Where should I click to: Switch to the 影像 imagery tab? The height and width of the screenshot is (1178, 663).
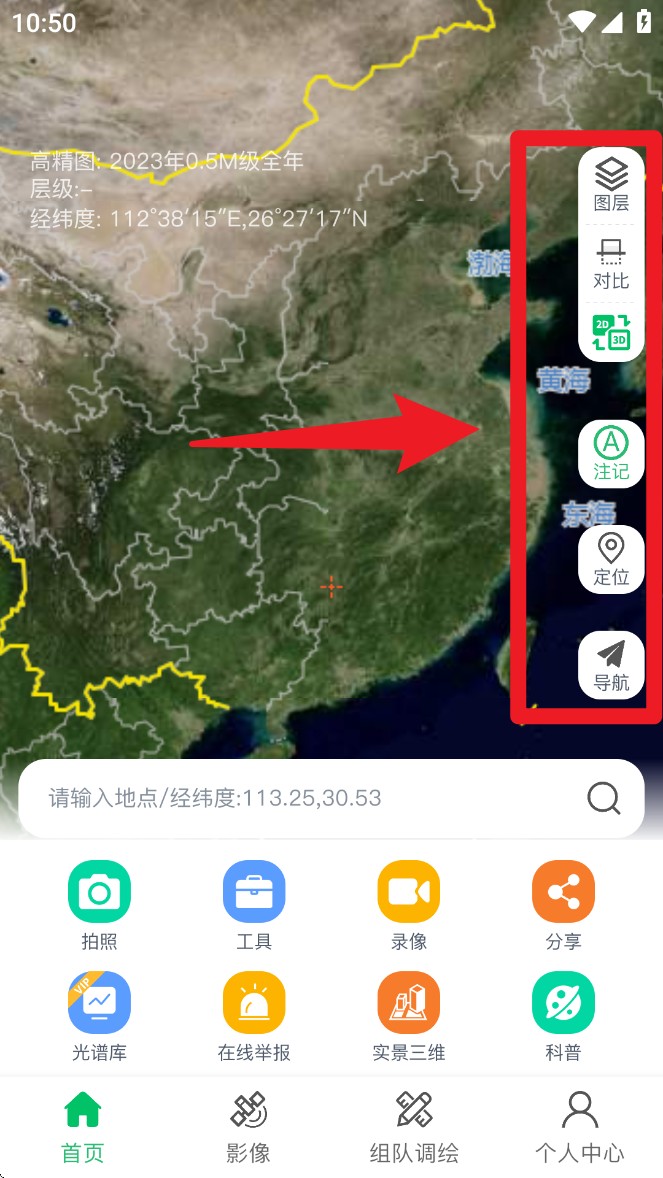coord(248,1127)
